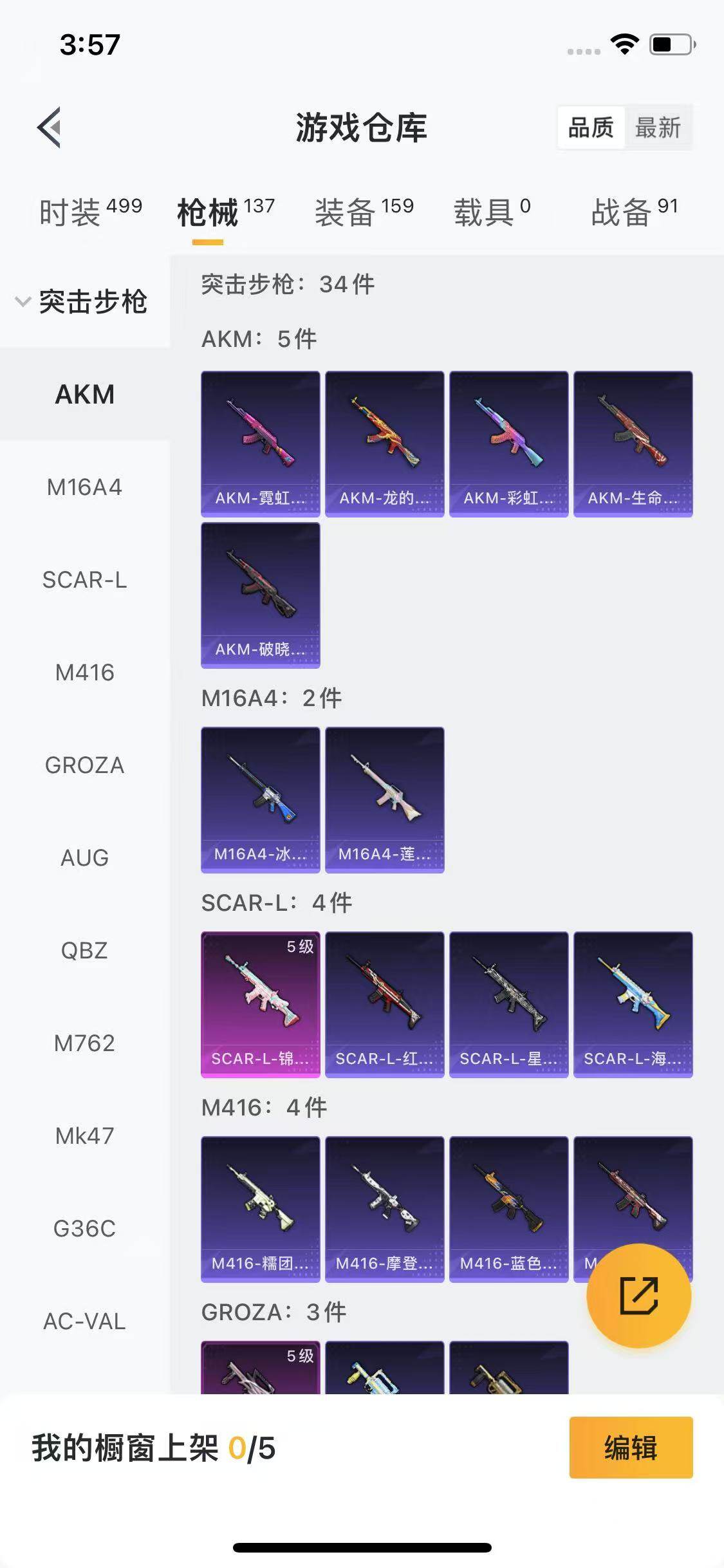
Task: View the M416-蓝色 skin card
Action: (x=508, y=1209)
